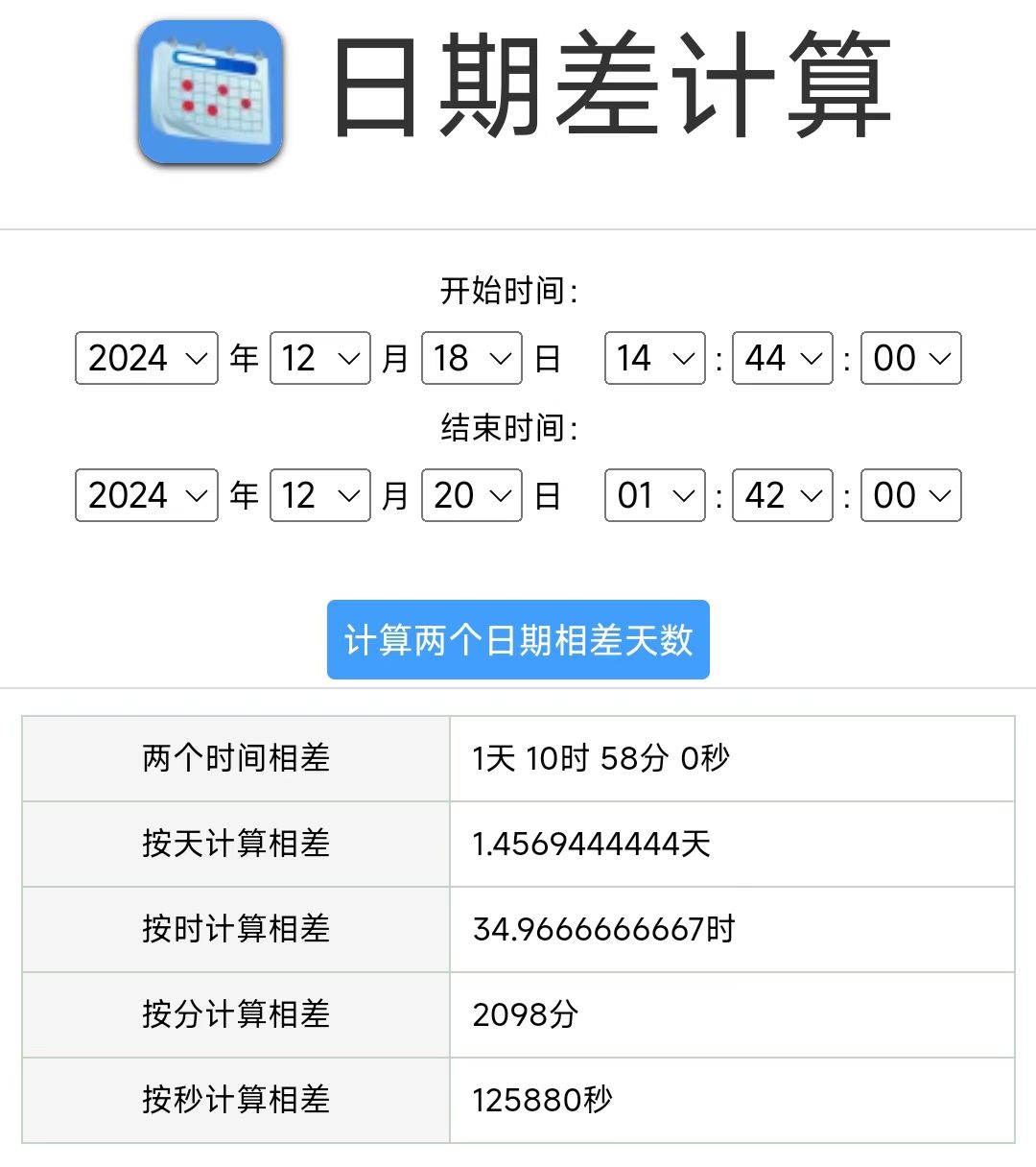Viewport: 1036px width, 1167px height.
Task: Open the end time seconds dropdown
Action: pos(910,495)
